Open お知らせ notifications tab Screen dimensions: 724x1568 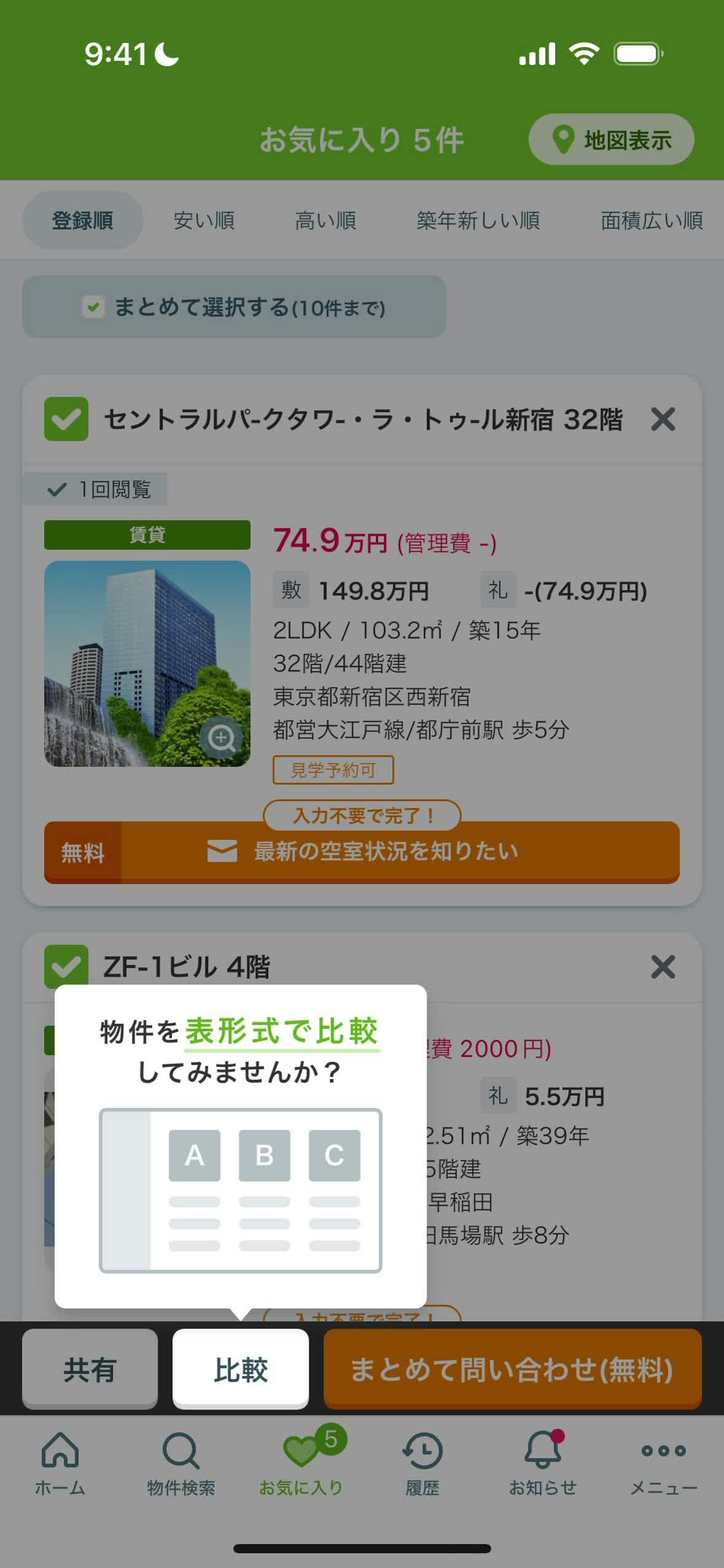543,1462
